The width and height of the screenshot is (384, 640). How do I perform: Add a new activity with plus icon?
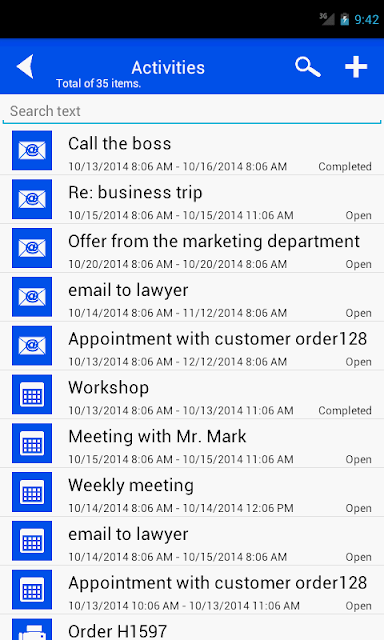[x=356, y=67]
